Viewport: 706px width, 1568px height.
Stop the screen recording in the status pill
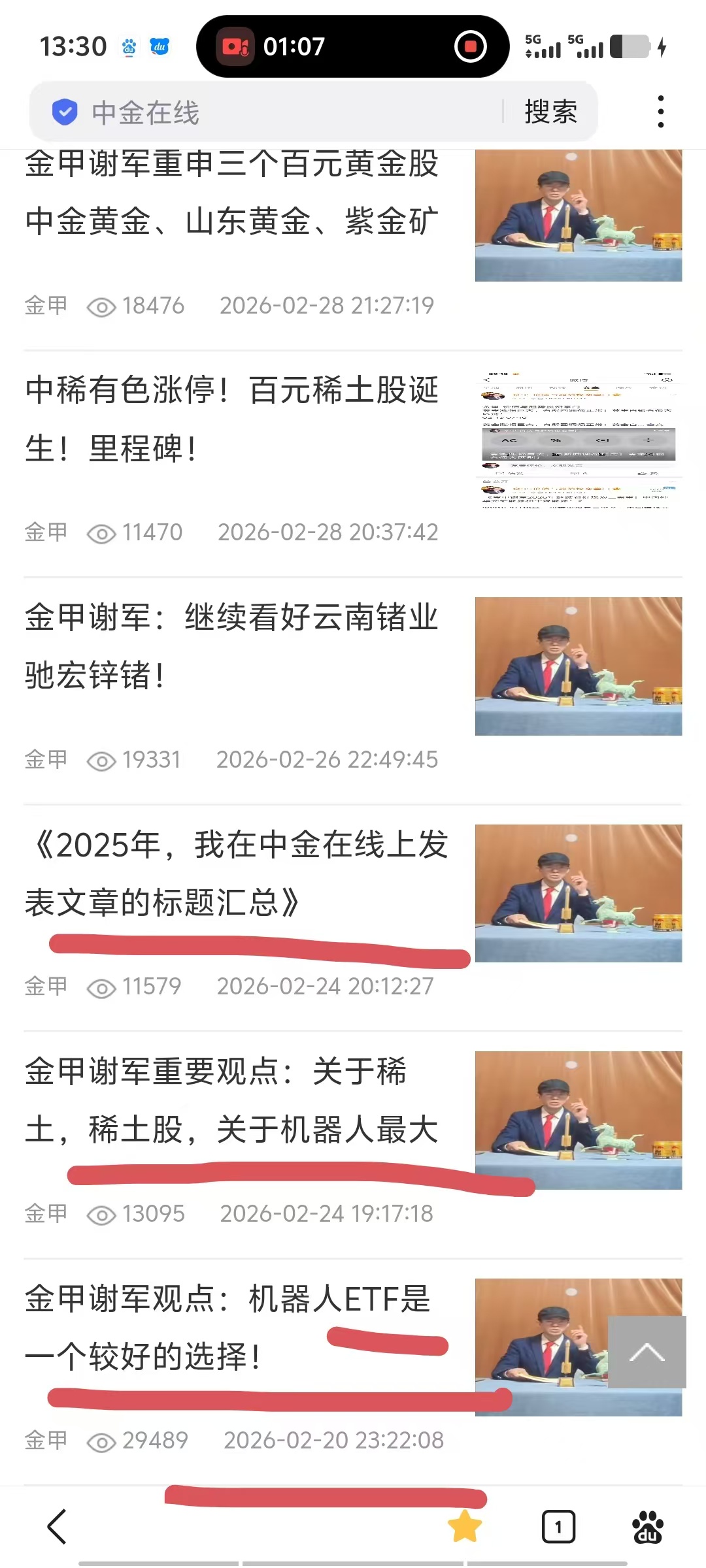[470, 46]
